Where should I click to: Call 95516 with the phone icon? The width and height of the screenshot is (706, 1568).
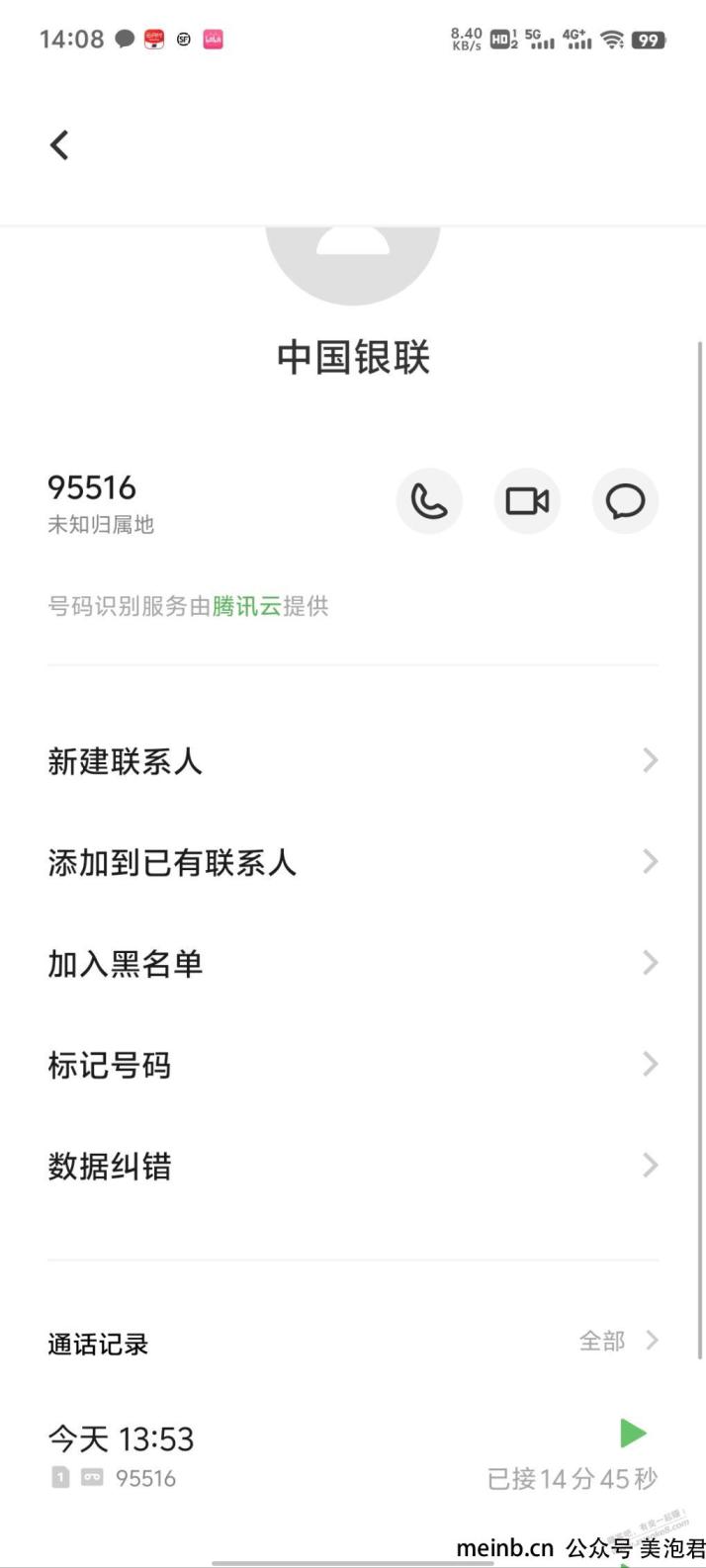(x=429, y=501)
